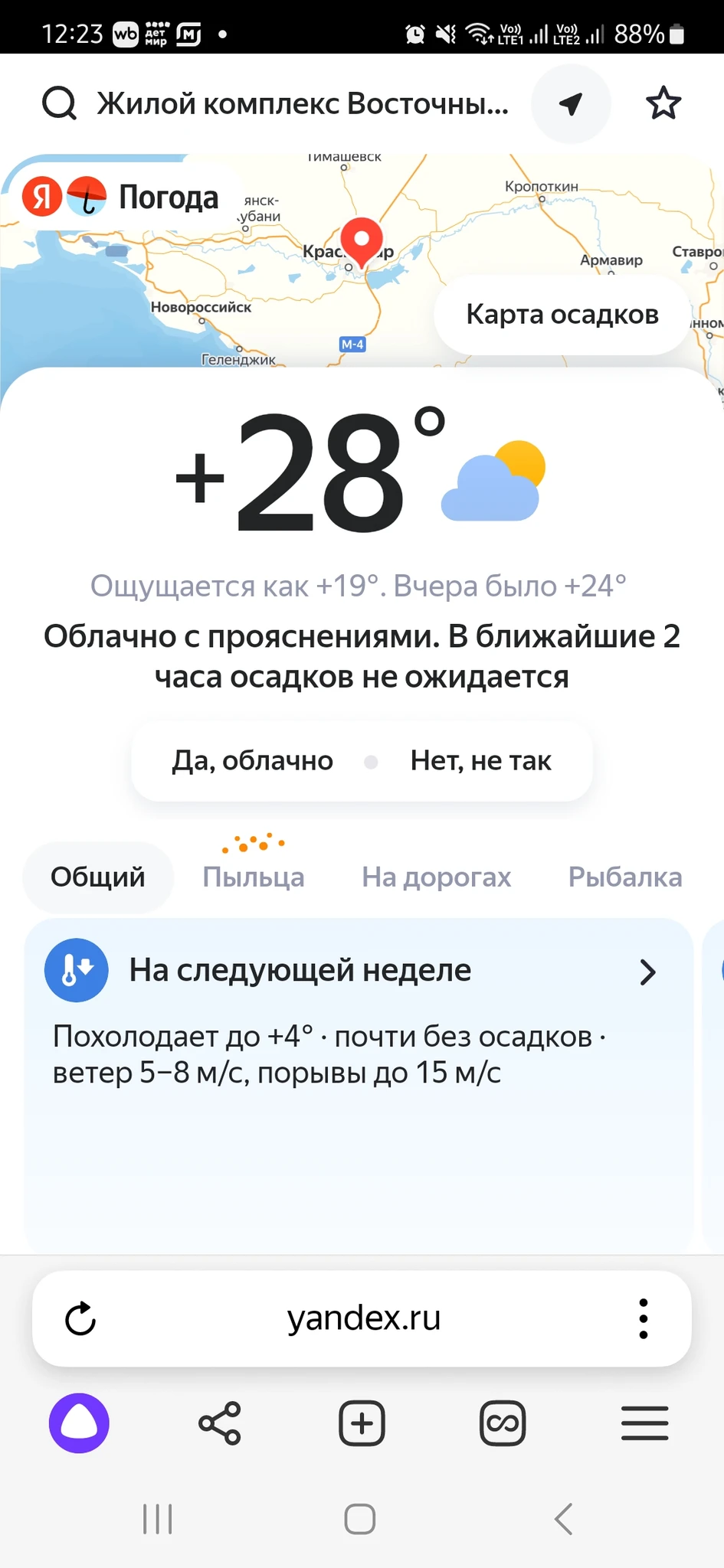Viewport: 724px width, 1568px height.
Task: Tap the yandex.ru address bar
Action: [x=363, y=1318]
